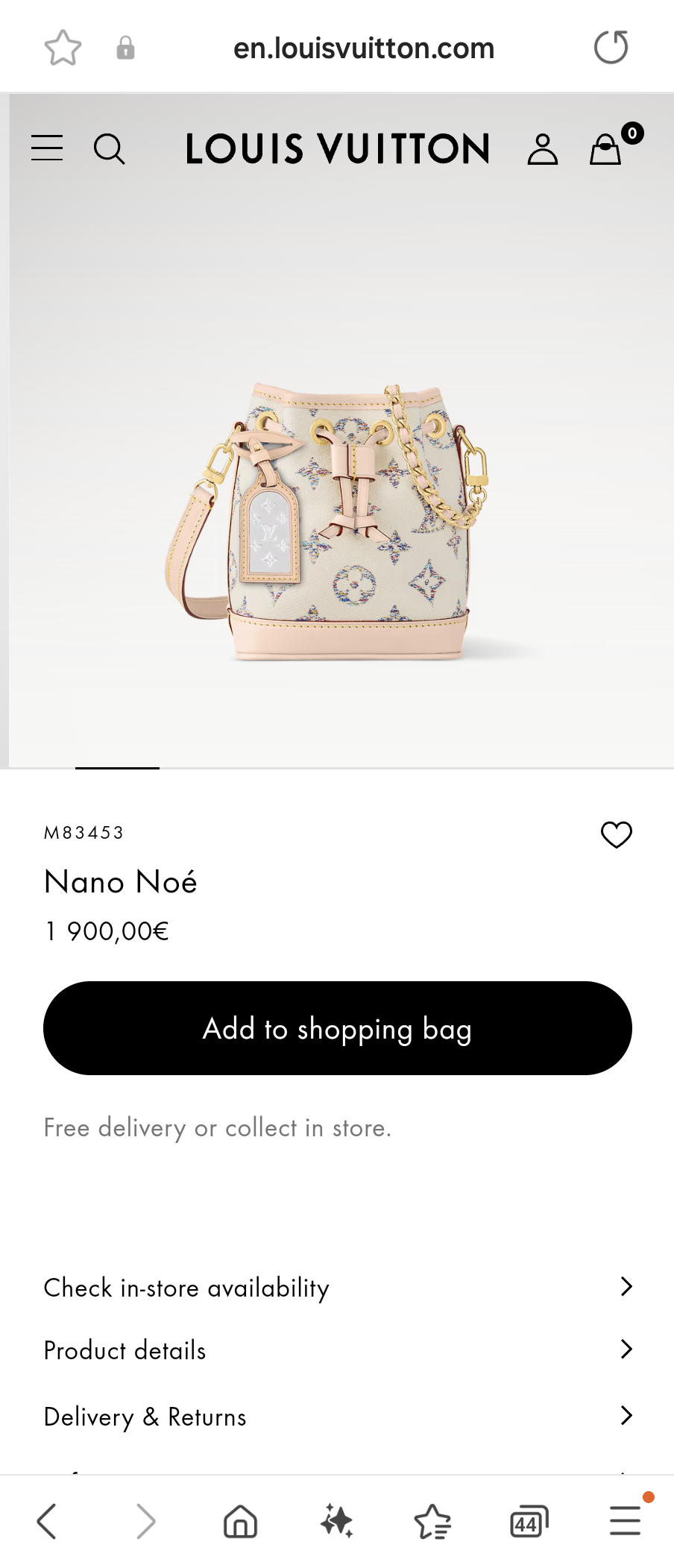Image resolution: width=674 pixels, height=1568 pixels.
Task: Bookmark this page with the star icon
Action: (x=63, y=46)
